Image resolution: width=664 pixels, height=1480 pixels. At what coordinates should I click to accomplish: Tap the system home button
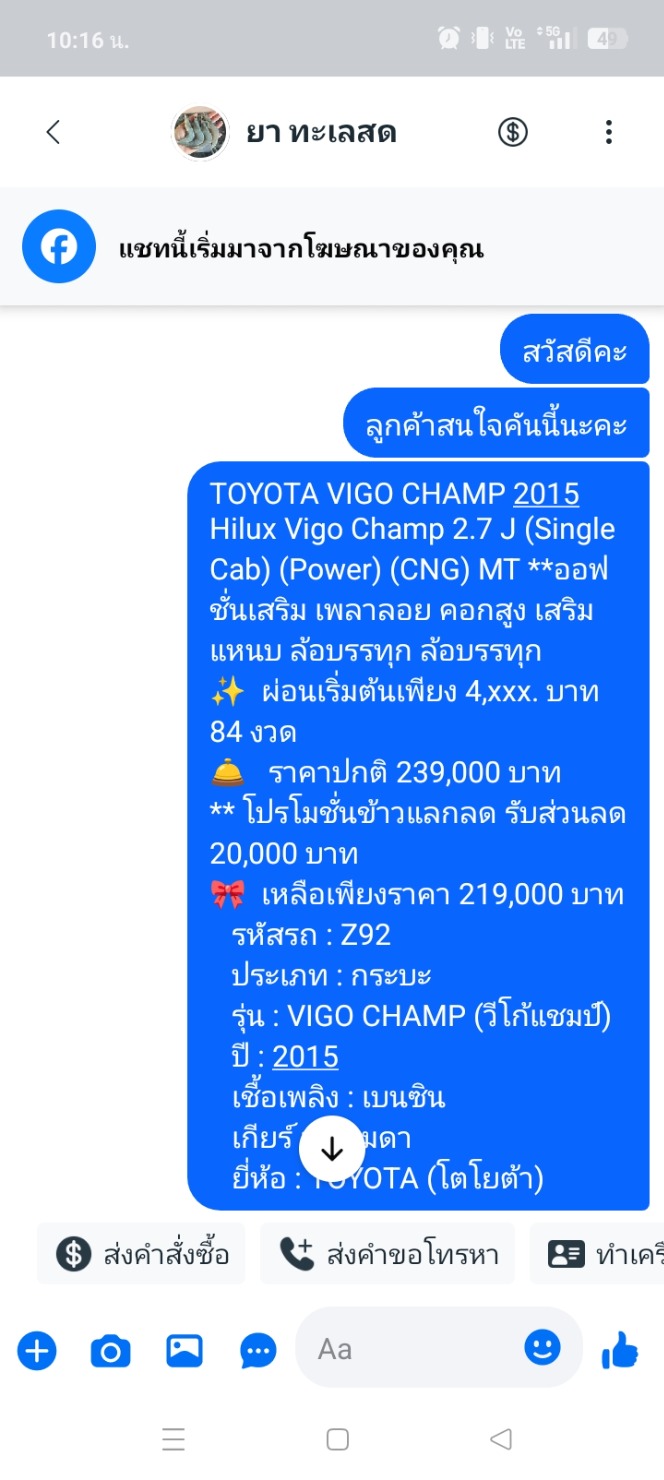coord(338,1440)
